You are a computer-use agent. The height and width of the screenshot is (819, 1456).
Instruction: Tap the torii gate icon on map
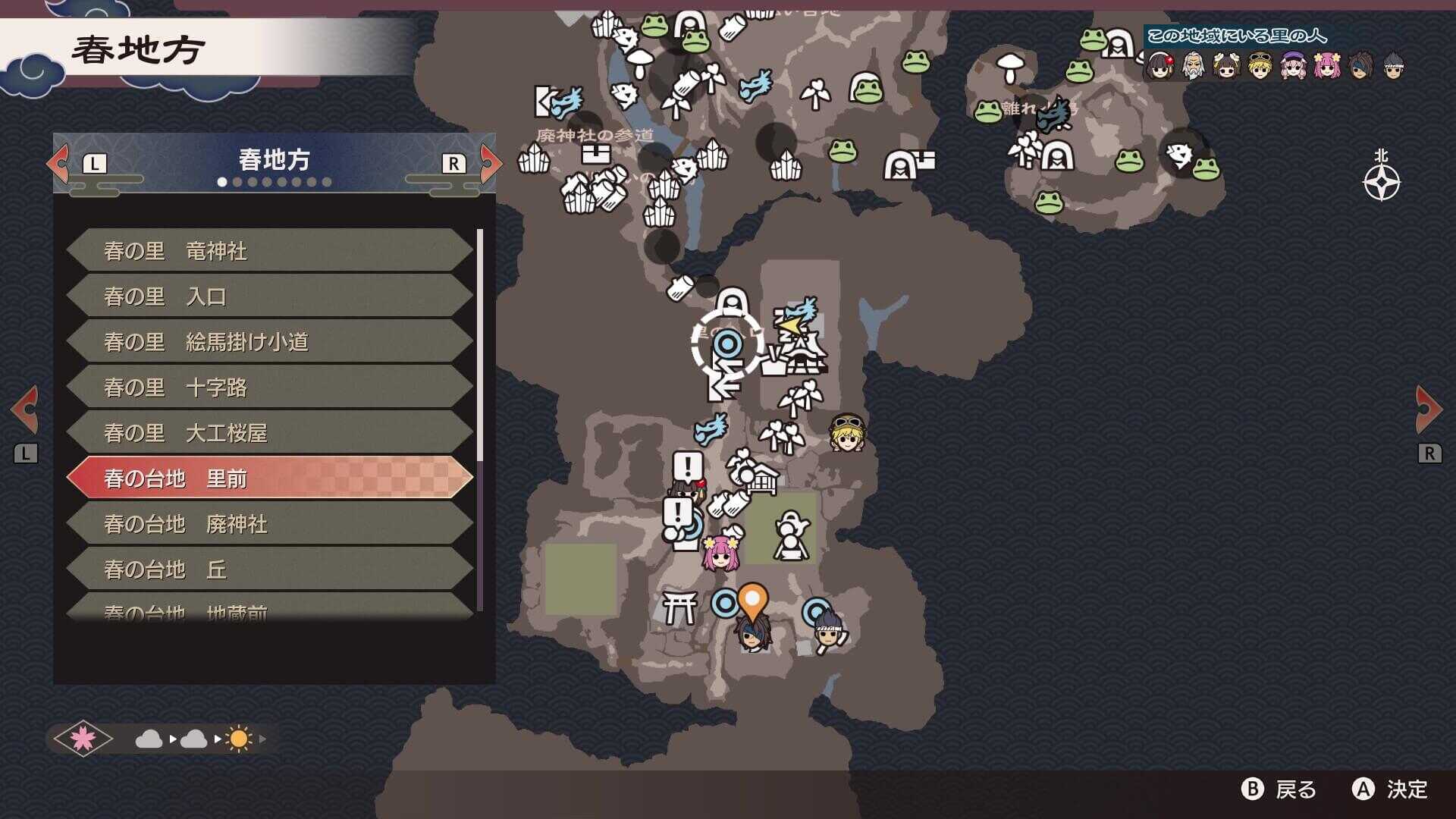pos(679,607)
